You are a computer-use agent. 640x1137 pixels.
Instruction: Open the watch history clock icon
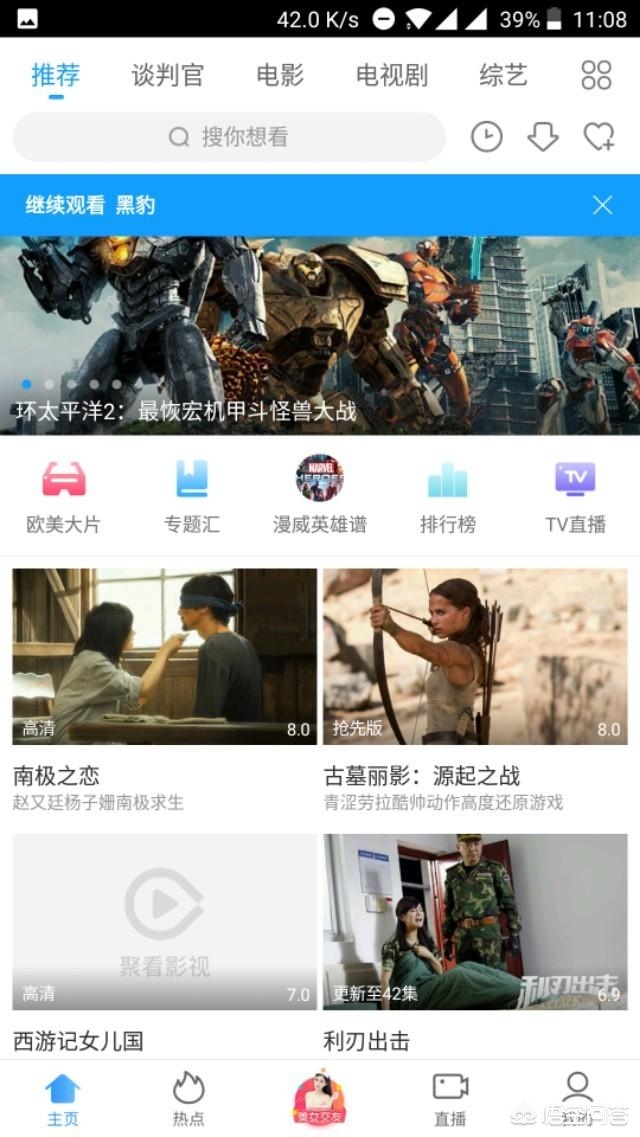[x=487, y=137]
